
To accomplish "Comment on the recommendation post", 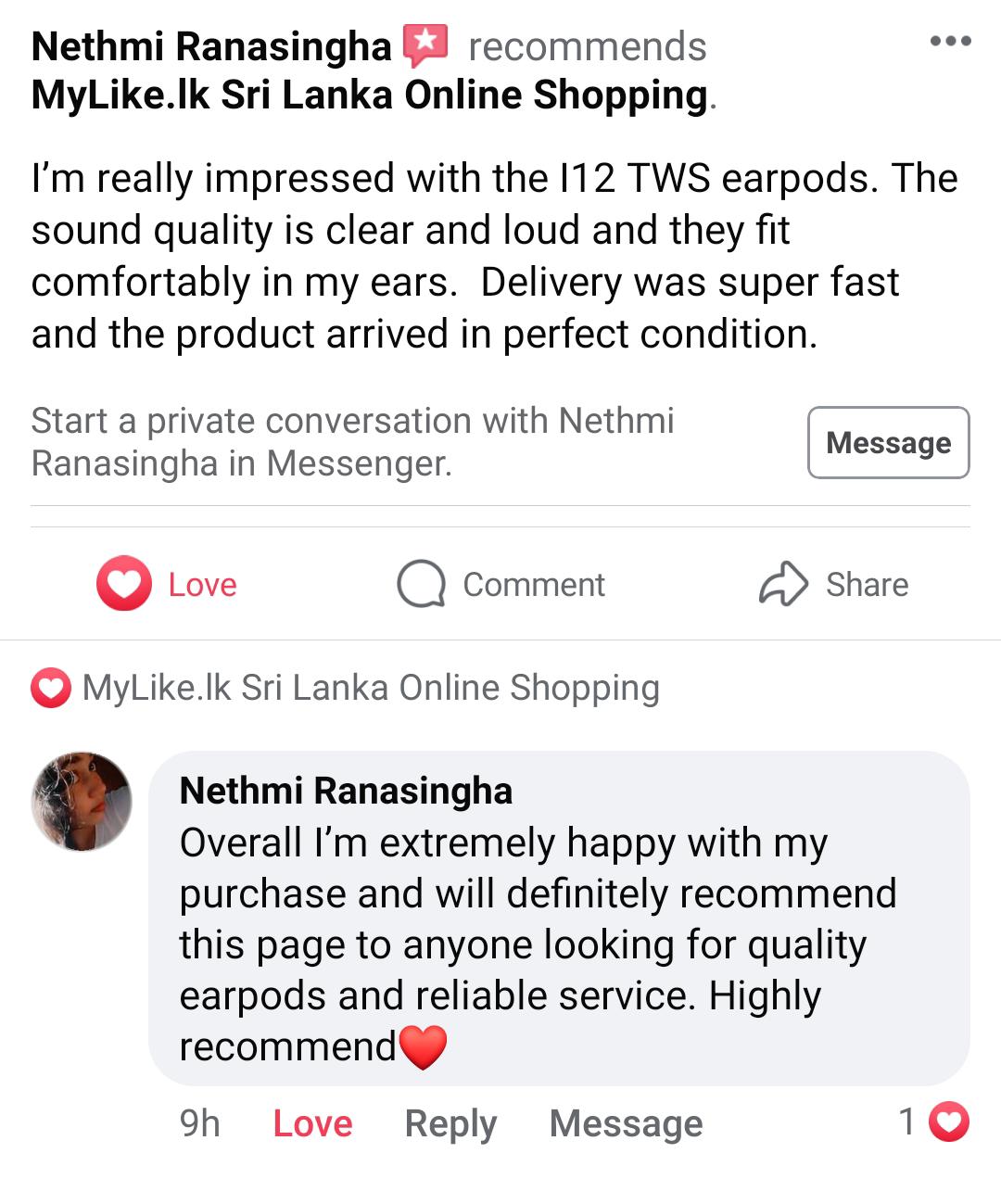I will point(501,585).
